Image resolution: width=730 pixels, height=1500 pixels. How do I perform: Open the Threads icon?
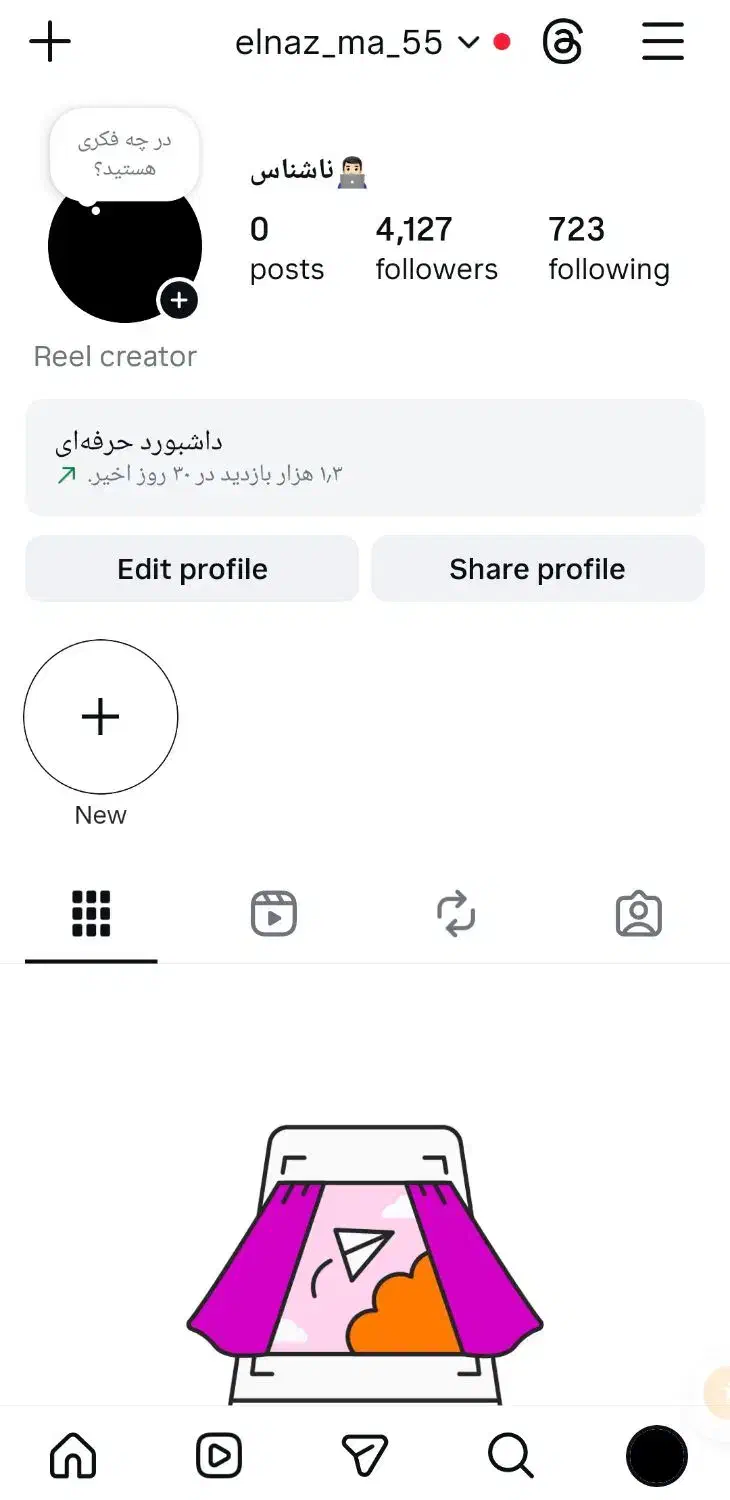pyautogui.click(x=562, y=43)
